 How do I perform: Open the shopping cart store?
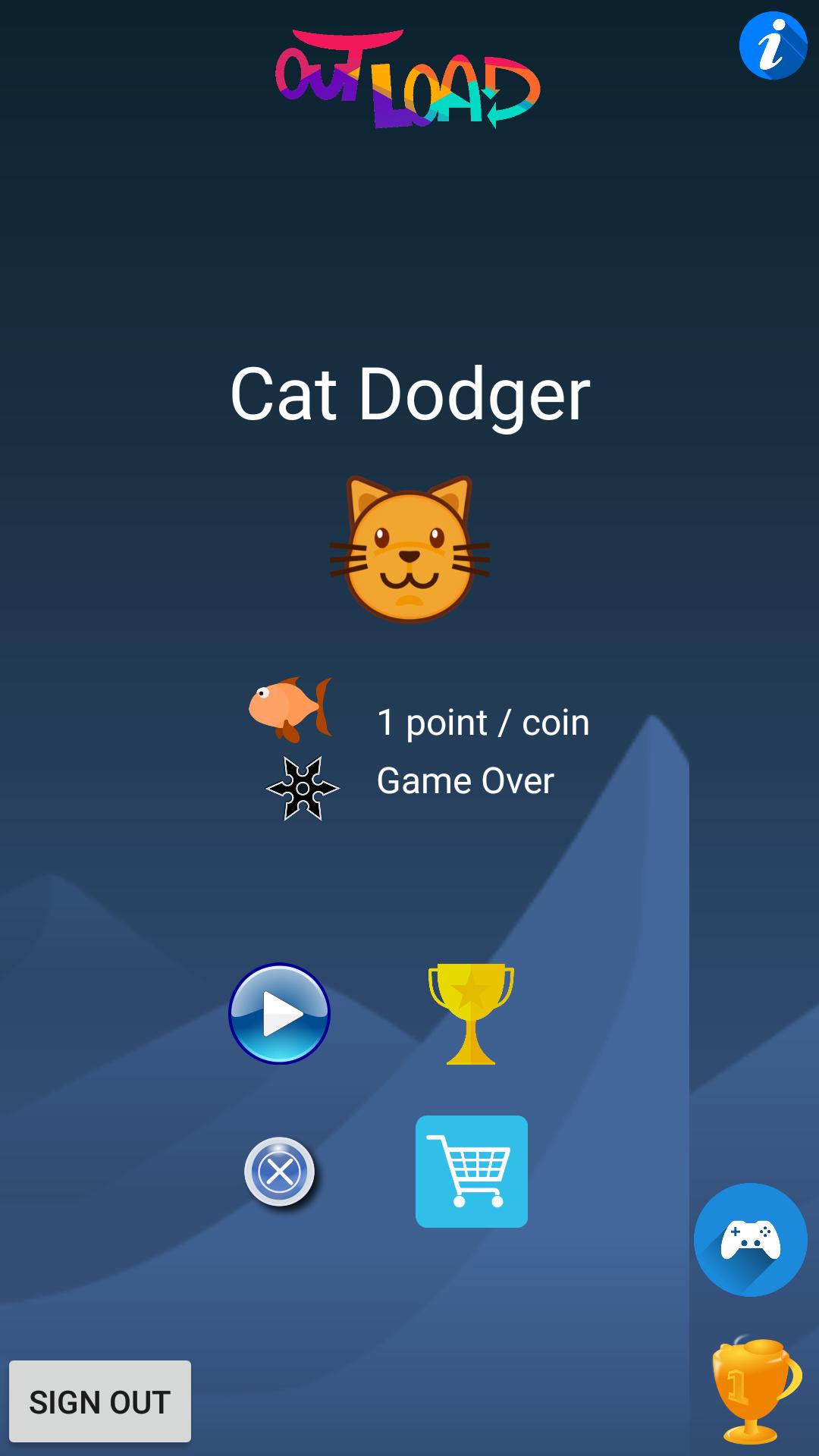pyautogui.click(x=471, y=1172)
